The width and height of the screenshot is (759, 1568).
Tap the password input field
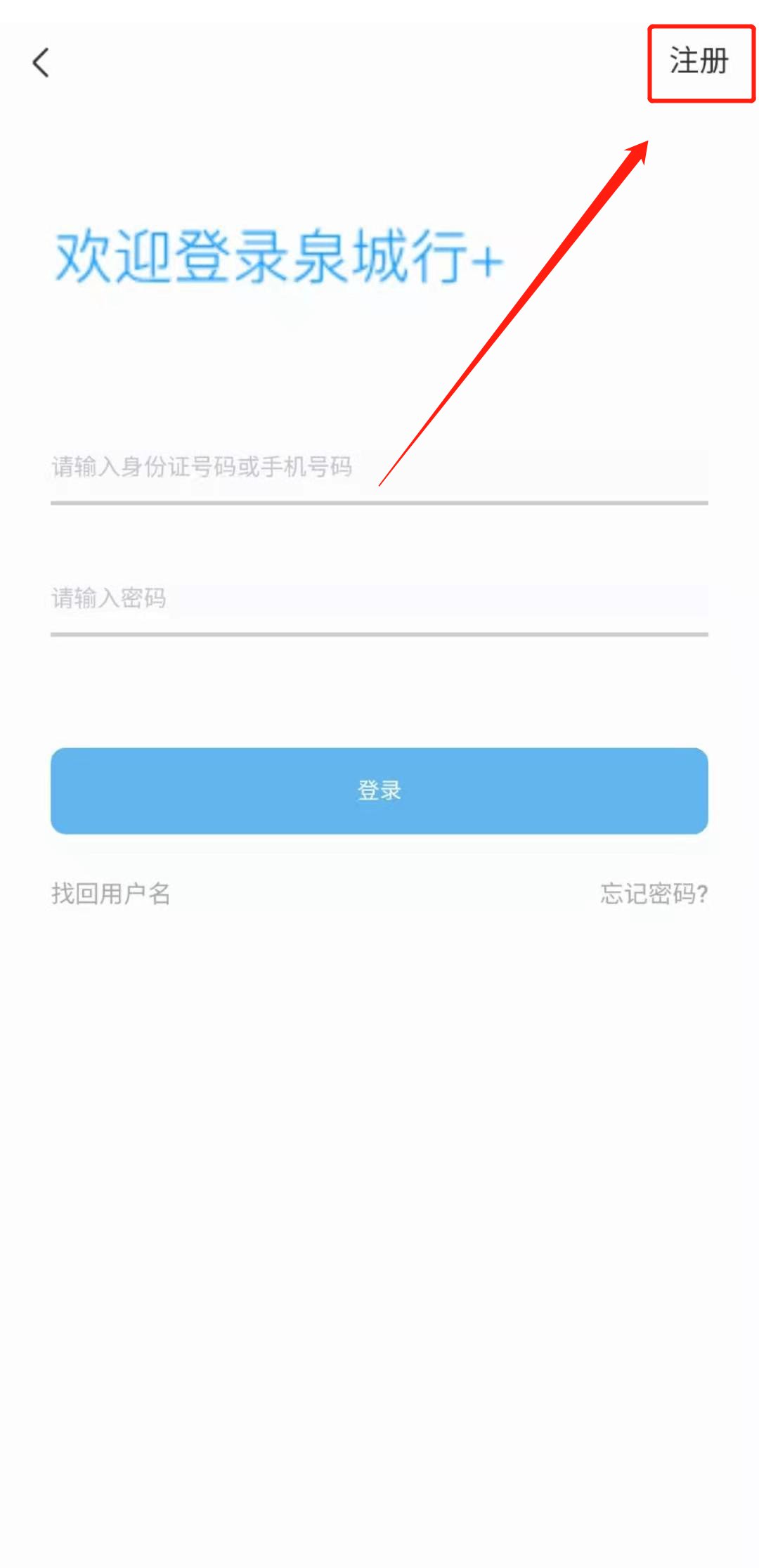coord(378,598)
